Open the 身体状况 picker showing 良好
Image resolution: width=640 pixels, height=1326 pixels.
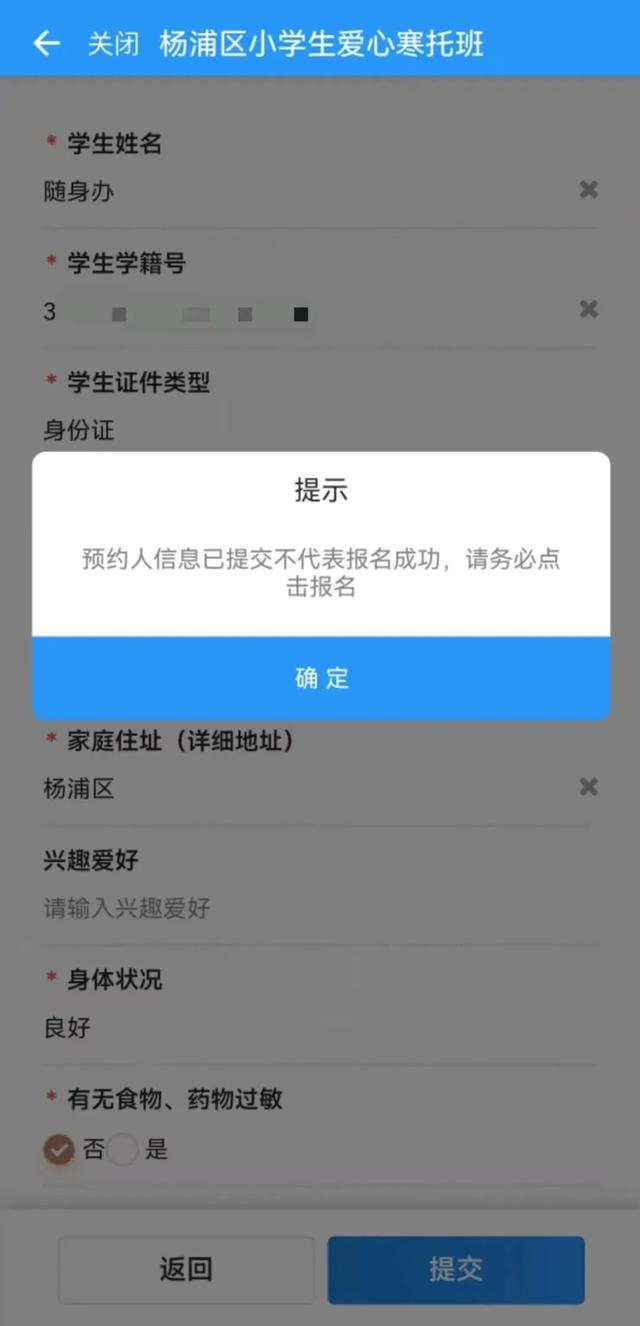pyautogui.click(x=320, y=1027)
